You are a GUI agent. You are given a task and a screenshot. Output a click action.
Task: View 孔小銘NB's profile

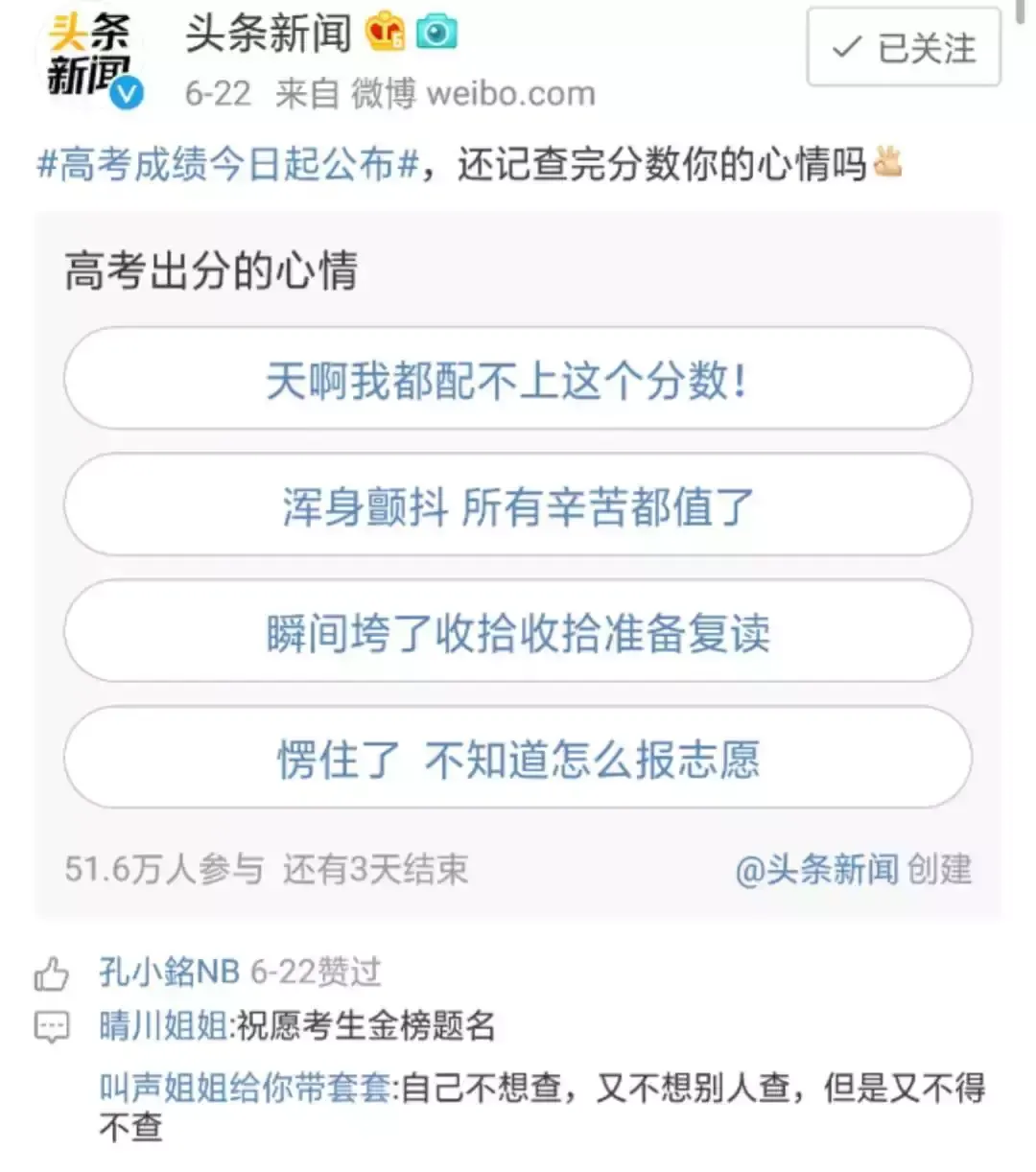(169, 972)
